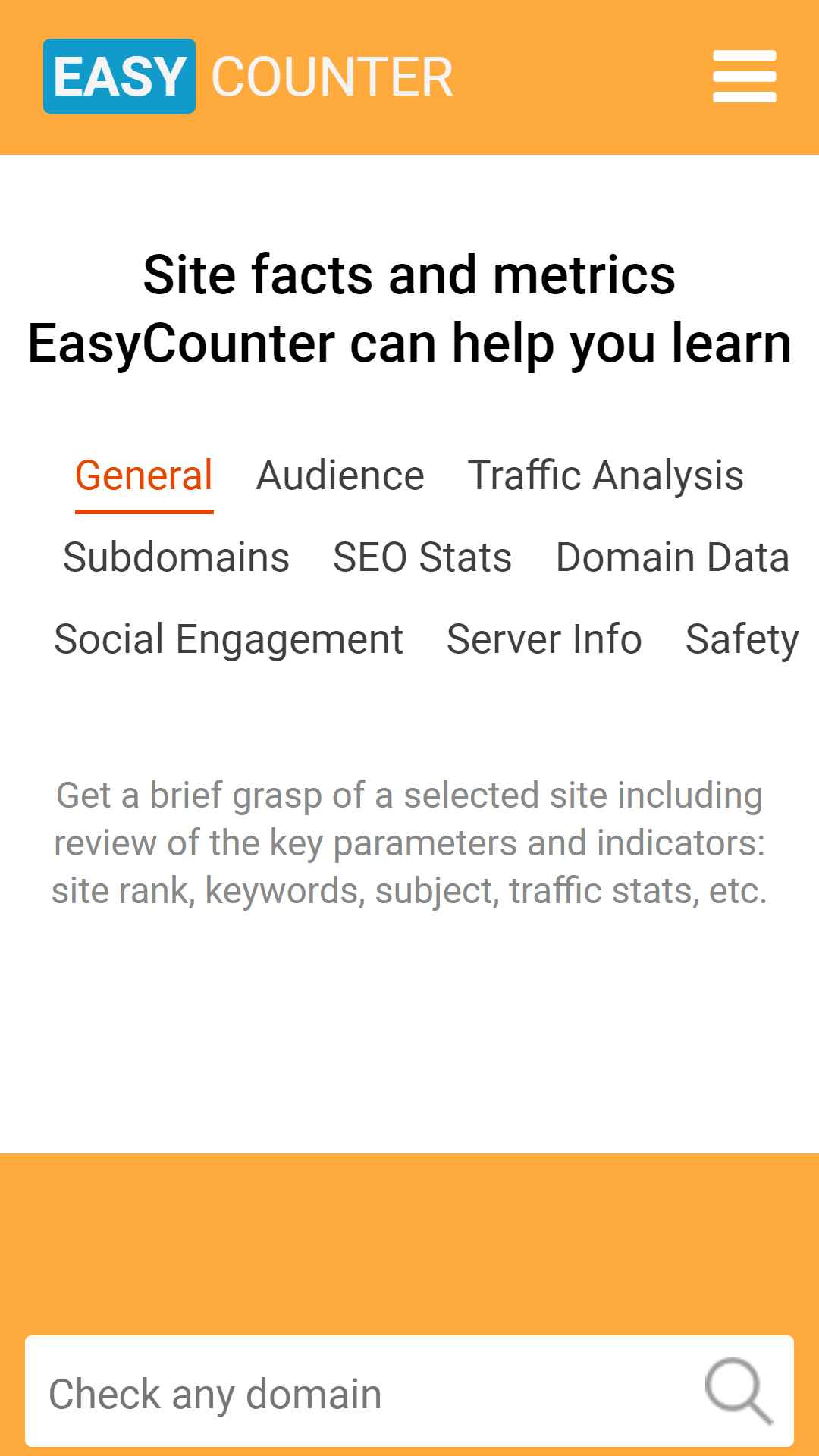The height and width of the screenshot is (1456, 819).
Task: Switch to the Audience tab
Action: 340,476
